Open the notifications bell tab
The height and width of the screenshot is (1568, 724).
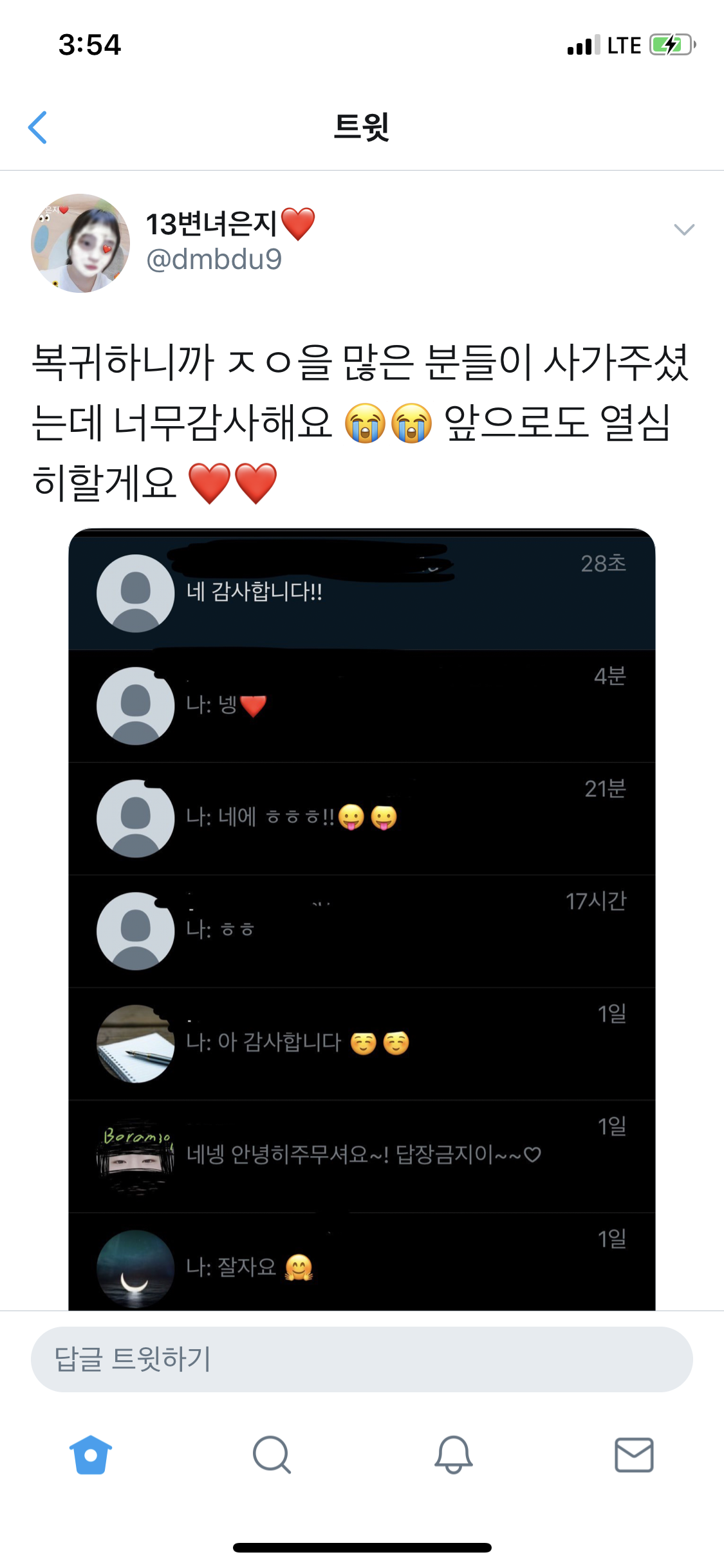[453, 1454]
